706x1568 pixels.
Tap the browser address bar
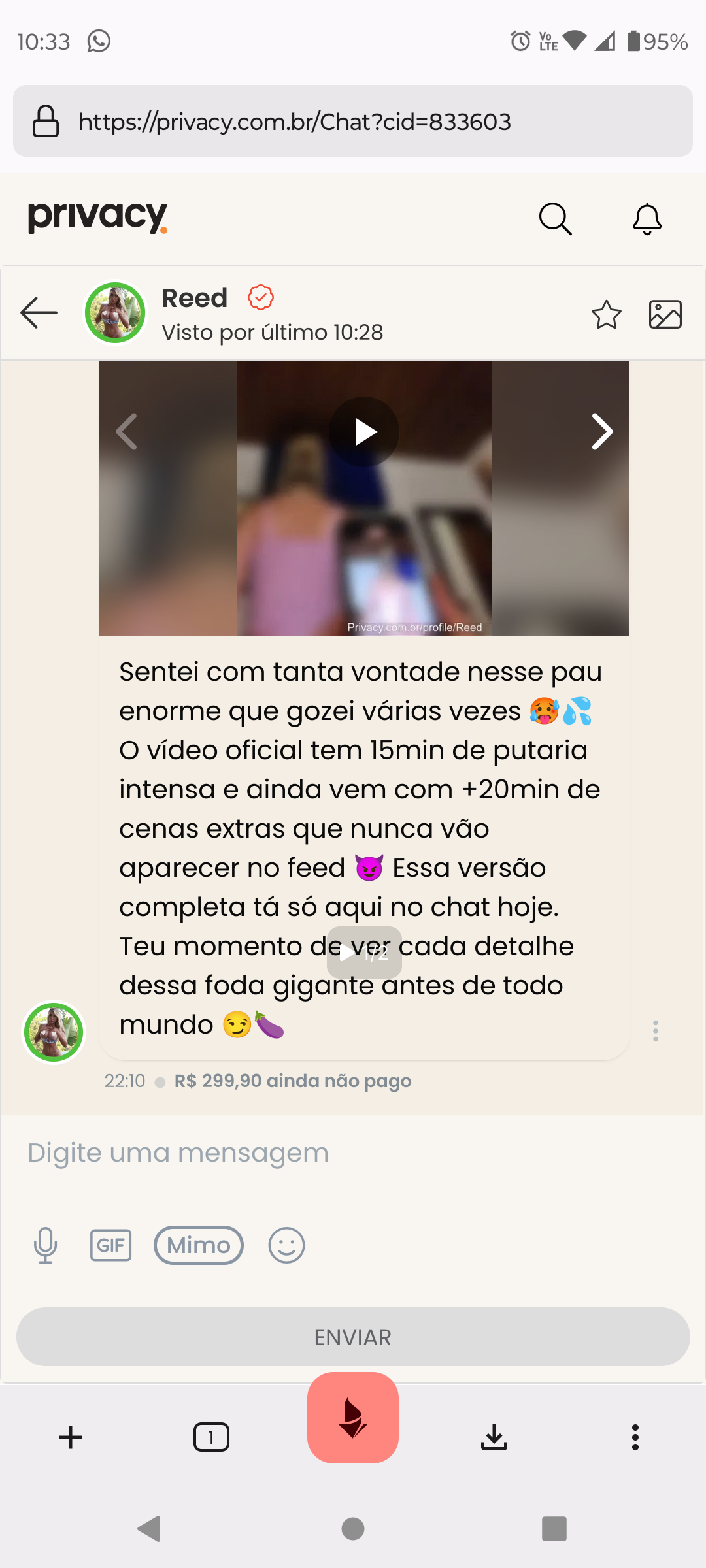(353, 122)
